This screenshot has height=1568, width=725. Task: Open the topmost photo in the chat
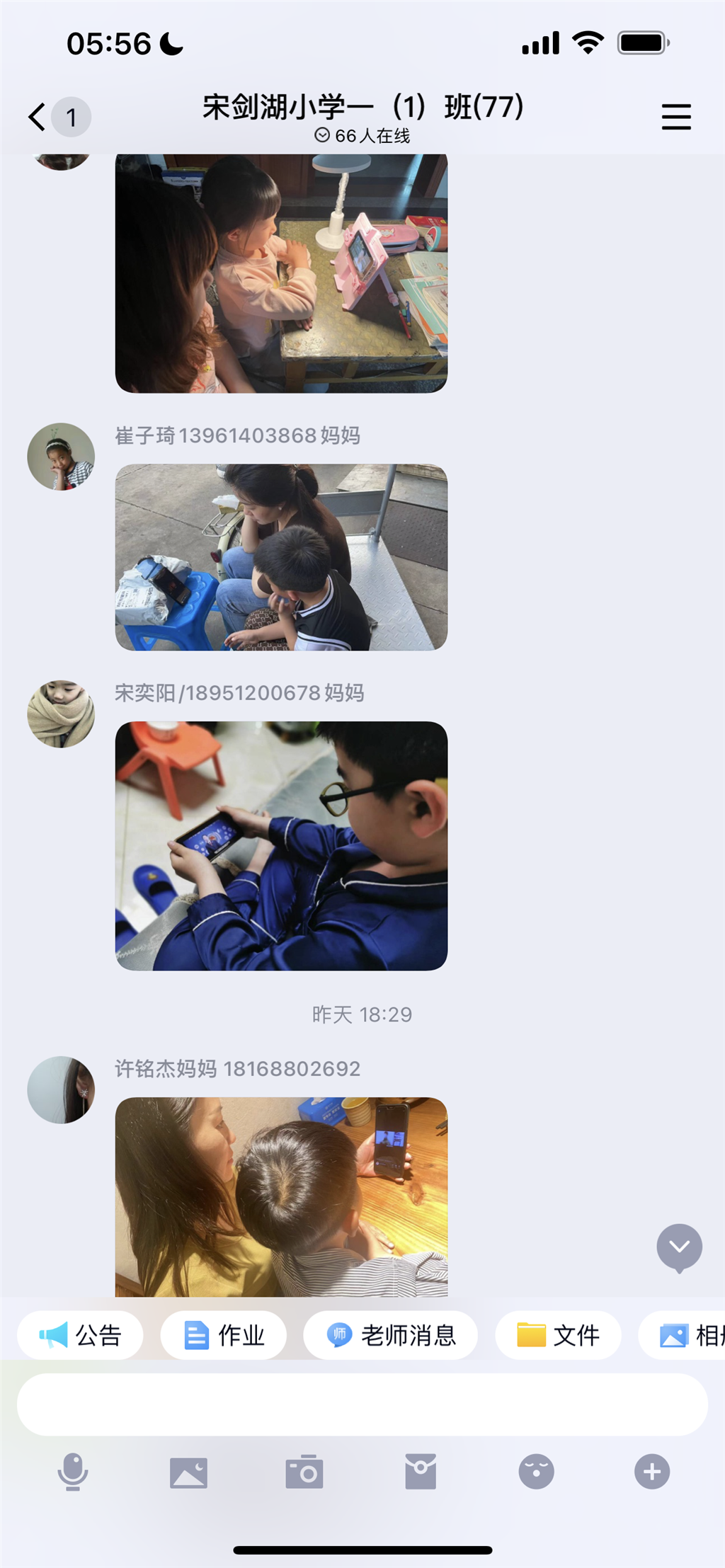click(281, 273)
